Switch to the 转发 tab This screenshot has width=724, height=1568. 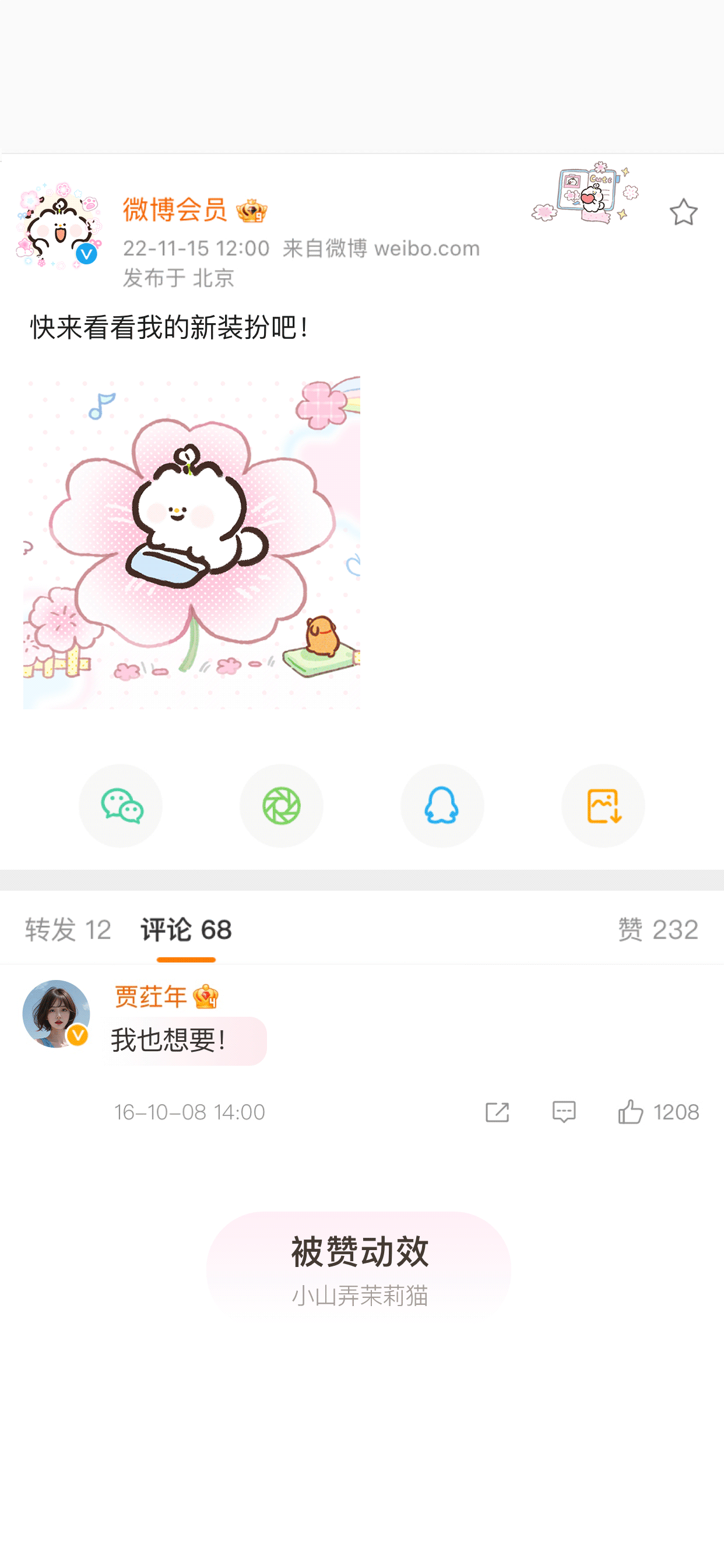click(68, 929)
